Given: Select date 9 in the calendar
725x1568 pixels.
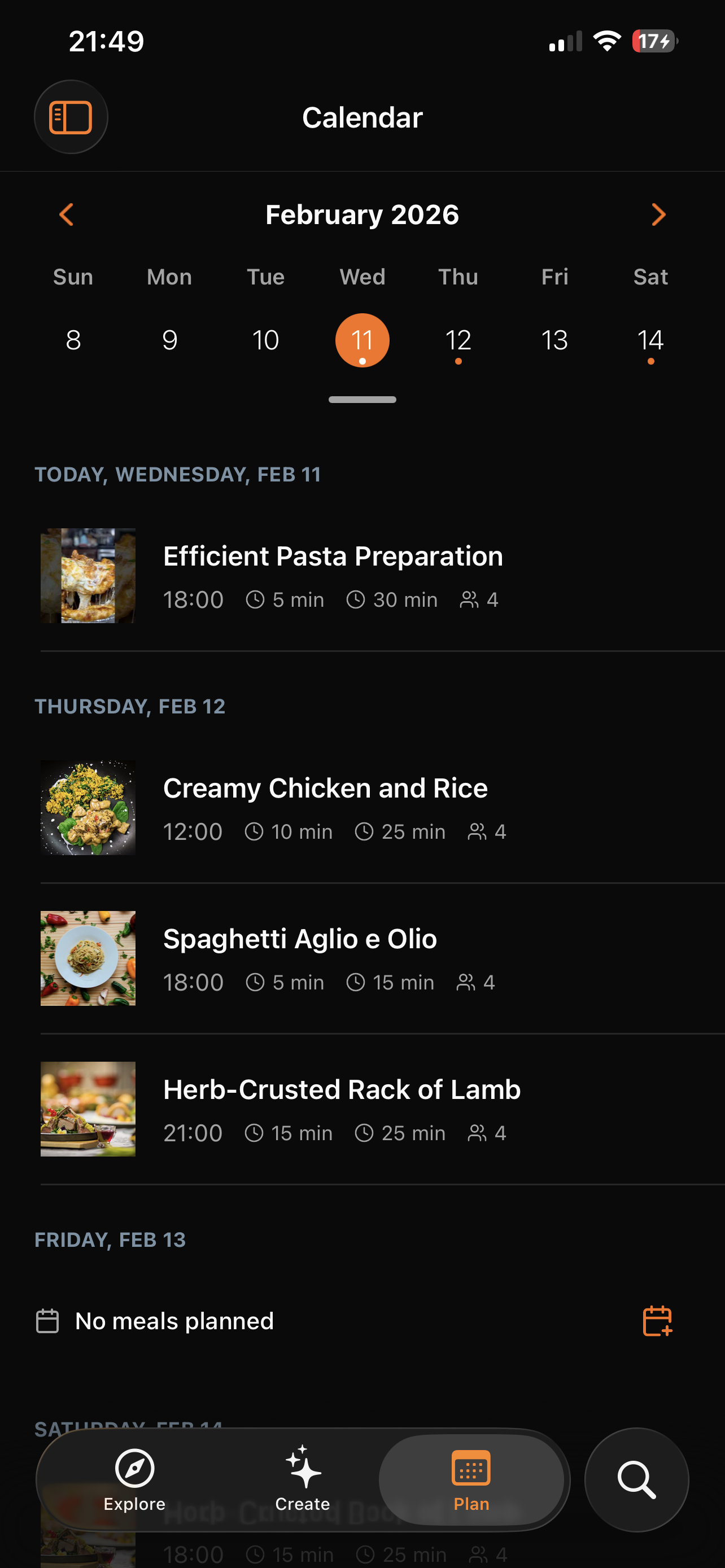Looking at the screenshot, I should (x=169, y=340).
